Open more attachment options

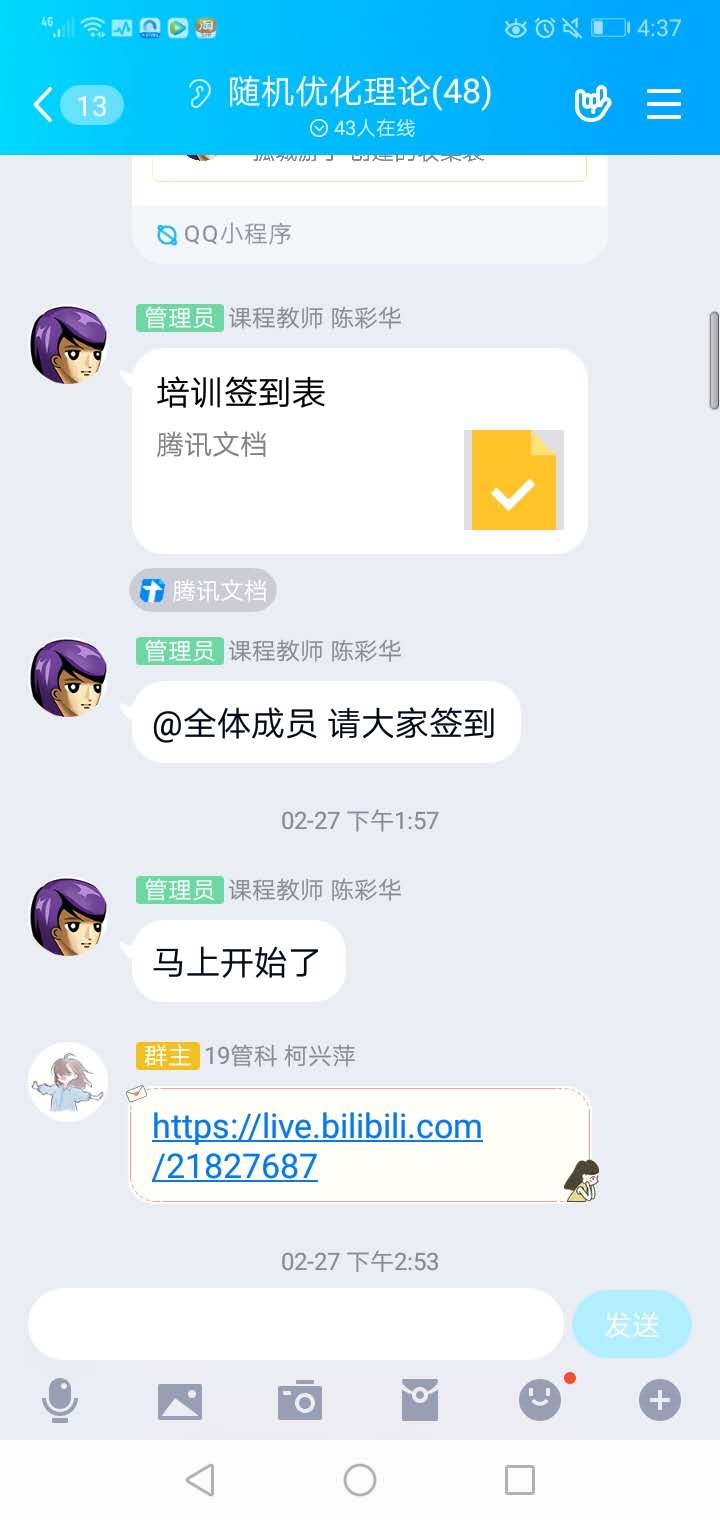click(x=660, y=1400)
